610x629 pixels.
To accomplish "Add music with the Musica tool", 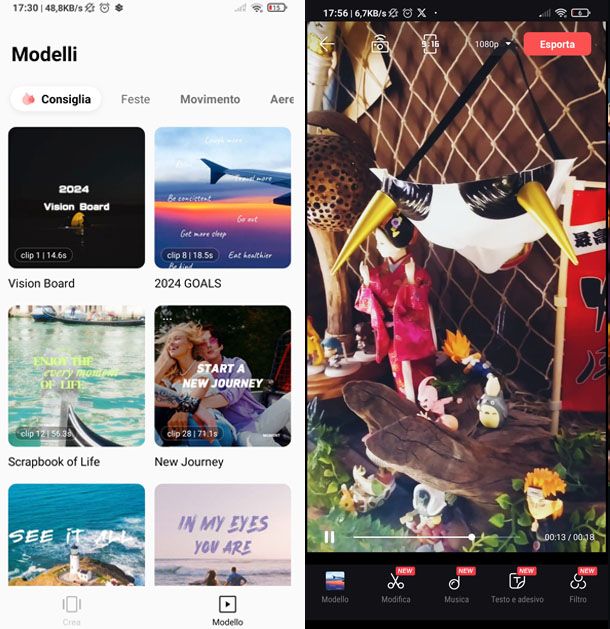I will tap(456, 587).
